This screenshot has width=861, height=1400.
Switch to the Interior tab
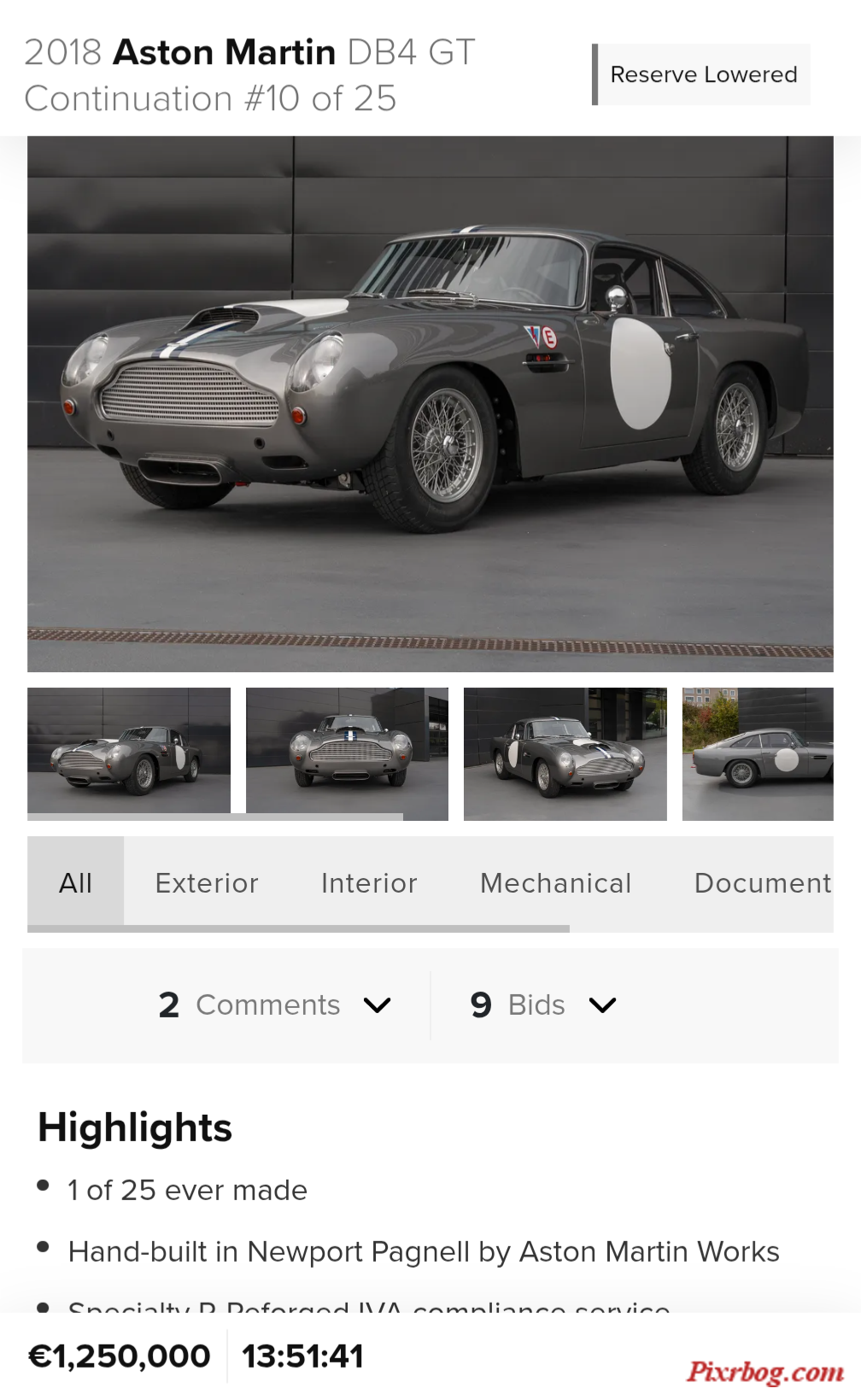(x=369, y=882)
